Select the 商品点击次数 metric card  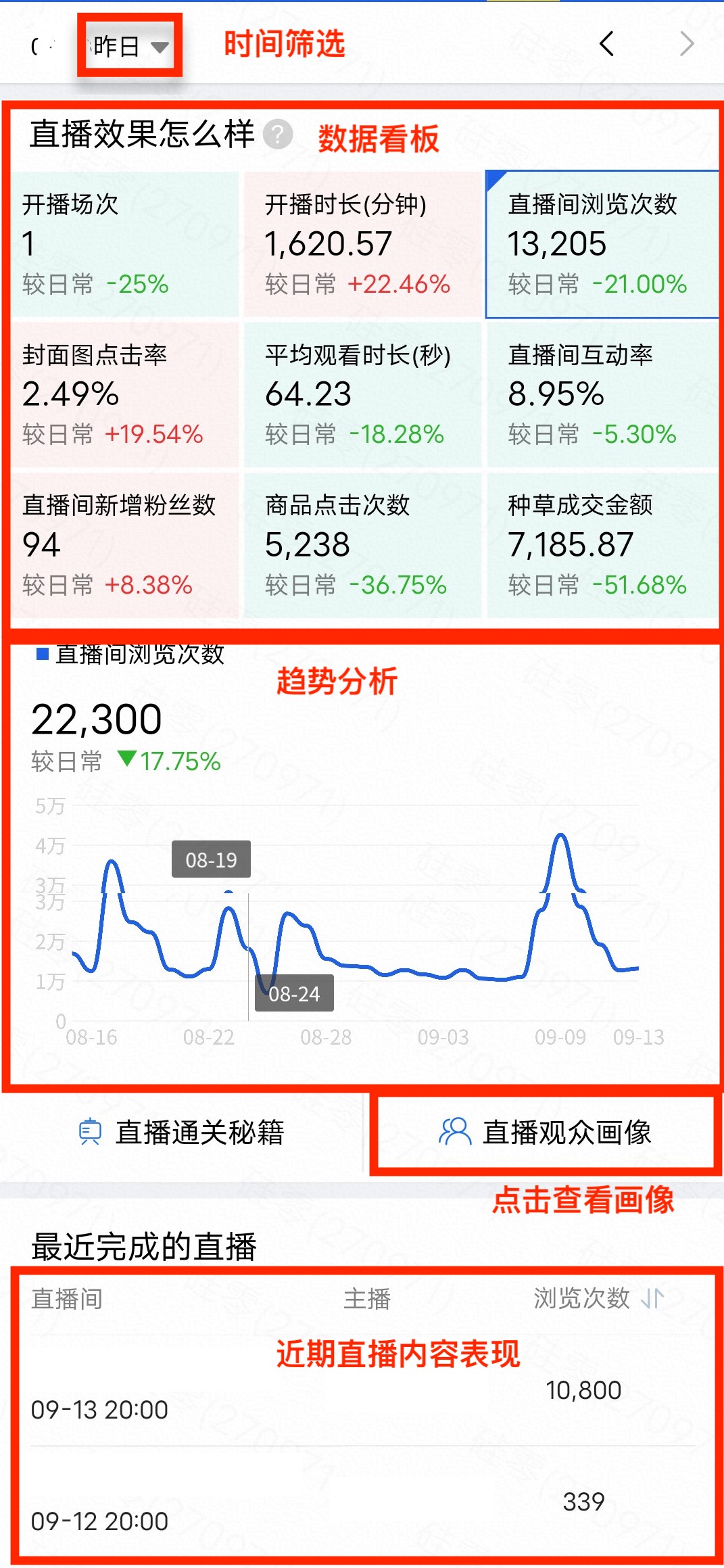[362, 545]
